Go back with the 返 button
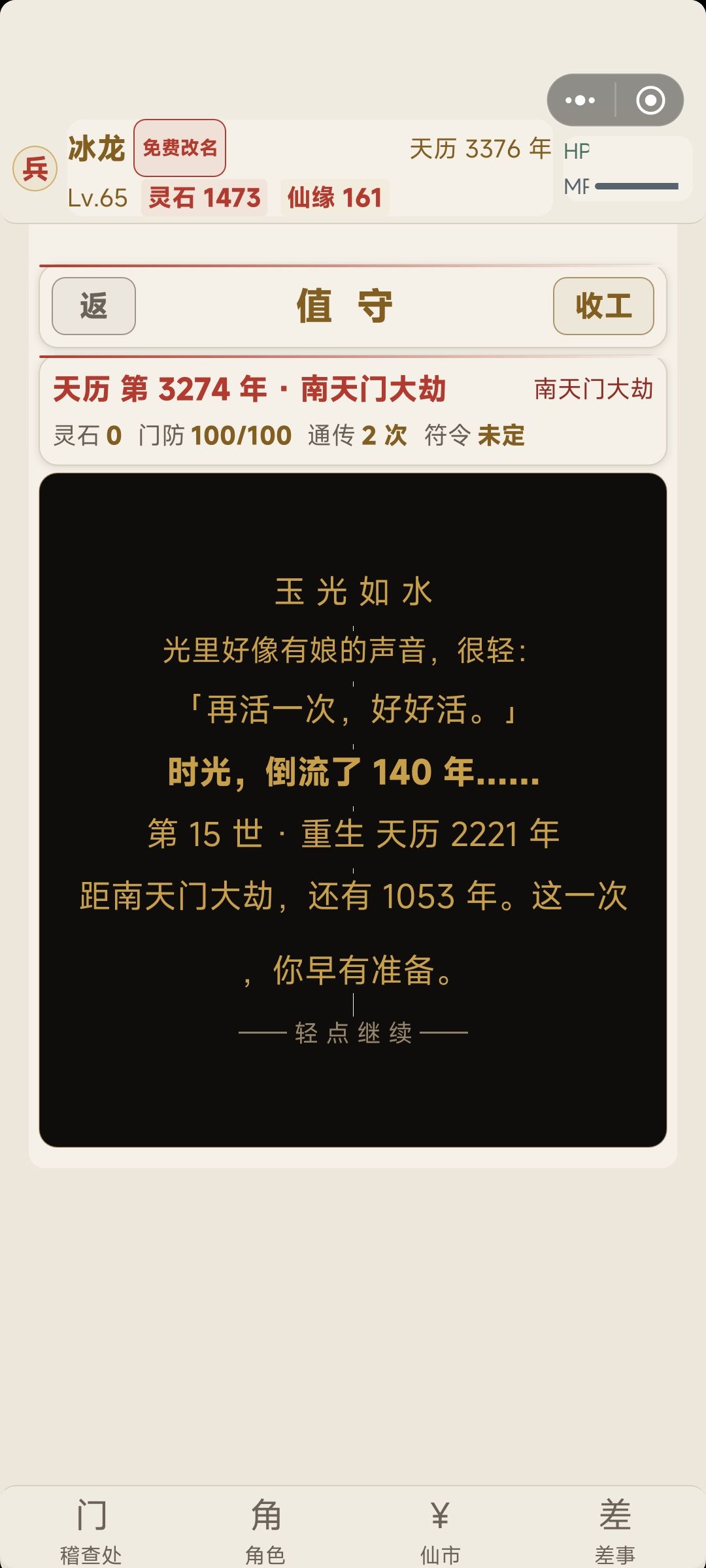The width and height of the screenshot is (706, 1568). click(x=93, y=306)
